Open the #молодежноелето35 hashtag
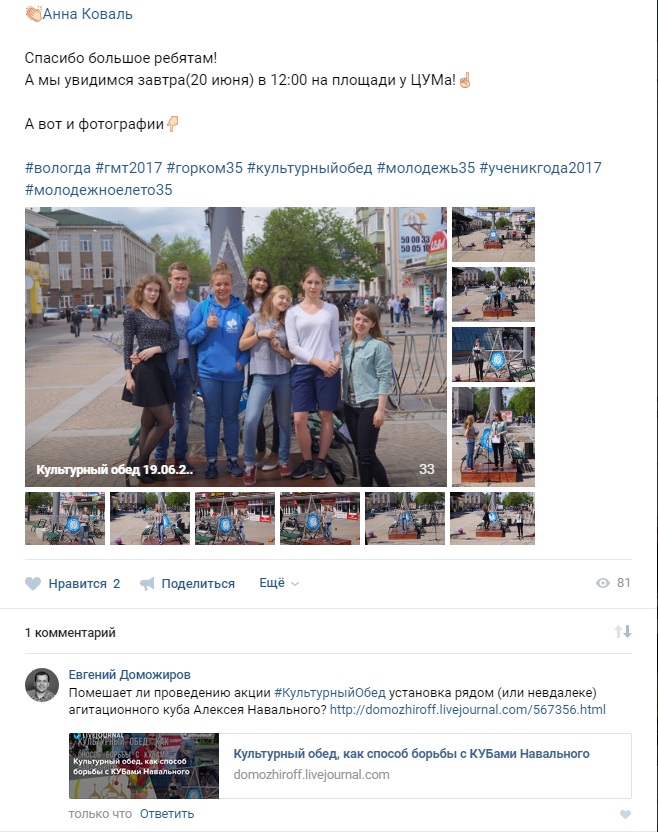 98,189
